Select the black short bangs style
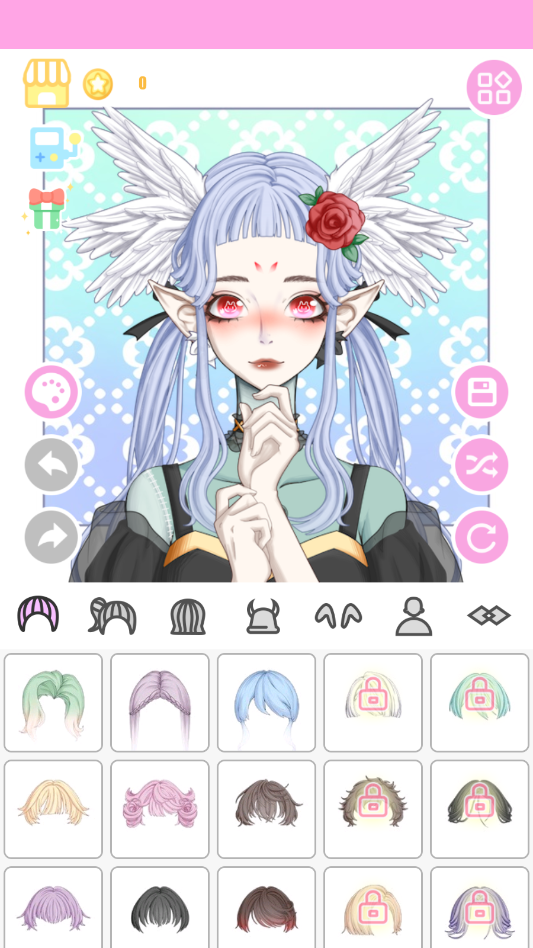 point(160,909)
